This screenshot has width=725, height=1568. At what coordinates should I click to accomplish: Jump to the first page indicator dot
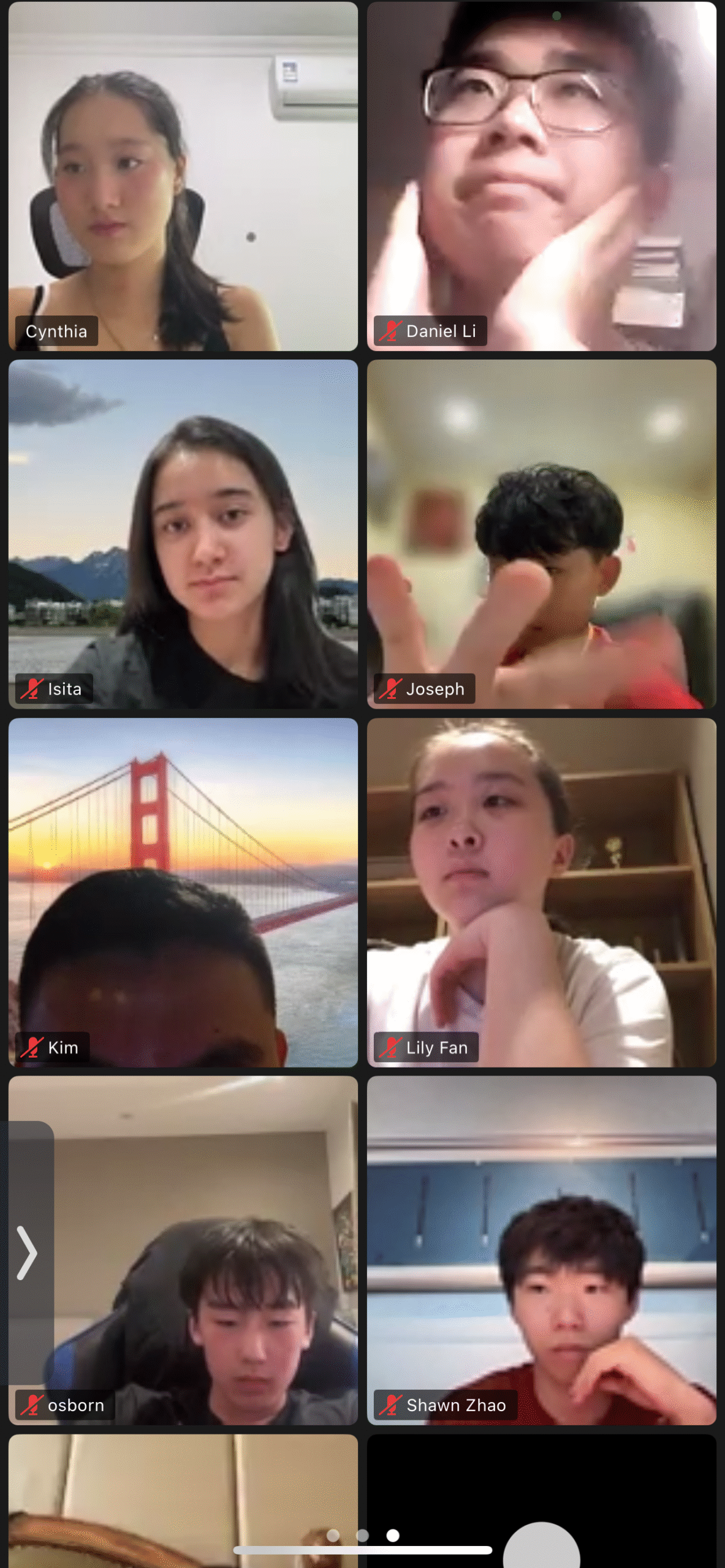pos(333,1536)
